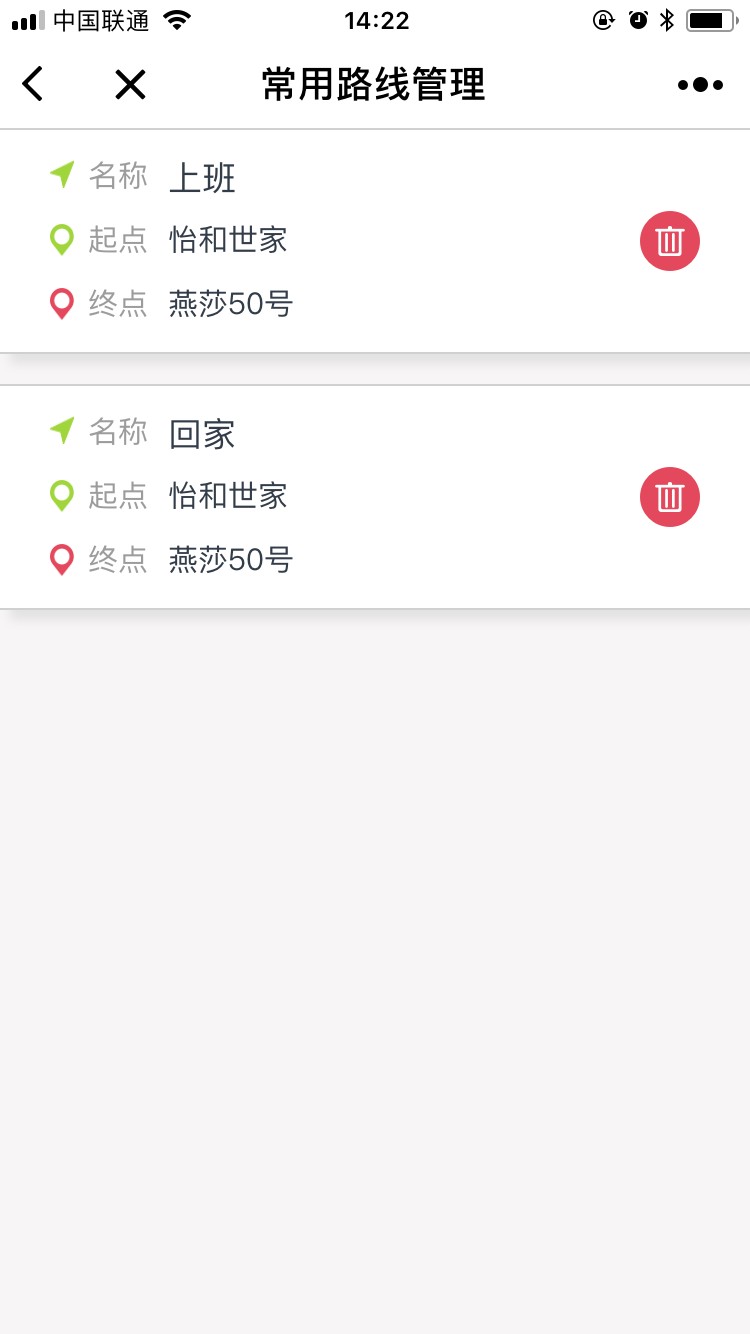
Task: Open the 上班 route card
Action: coord(375,241)
